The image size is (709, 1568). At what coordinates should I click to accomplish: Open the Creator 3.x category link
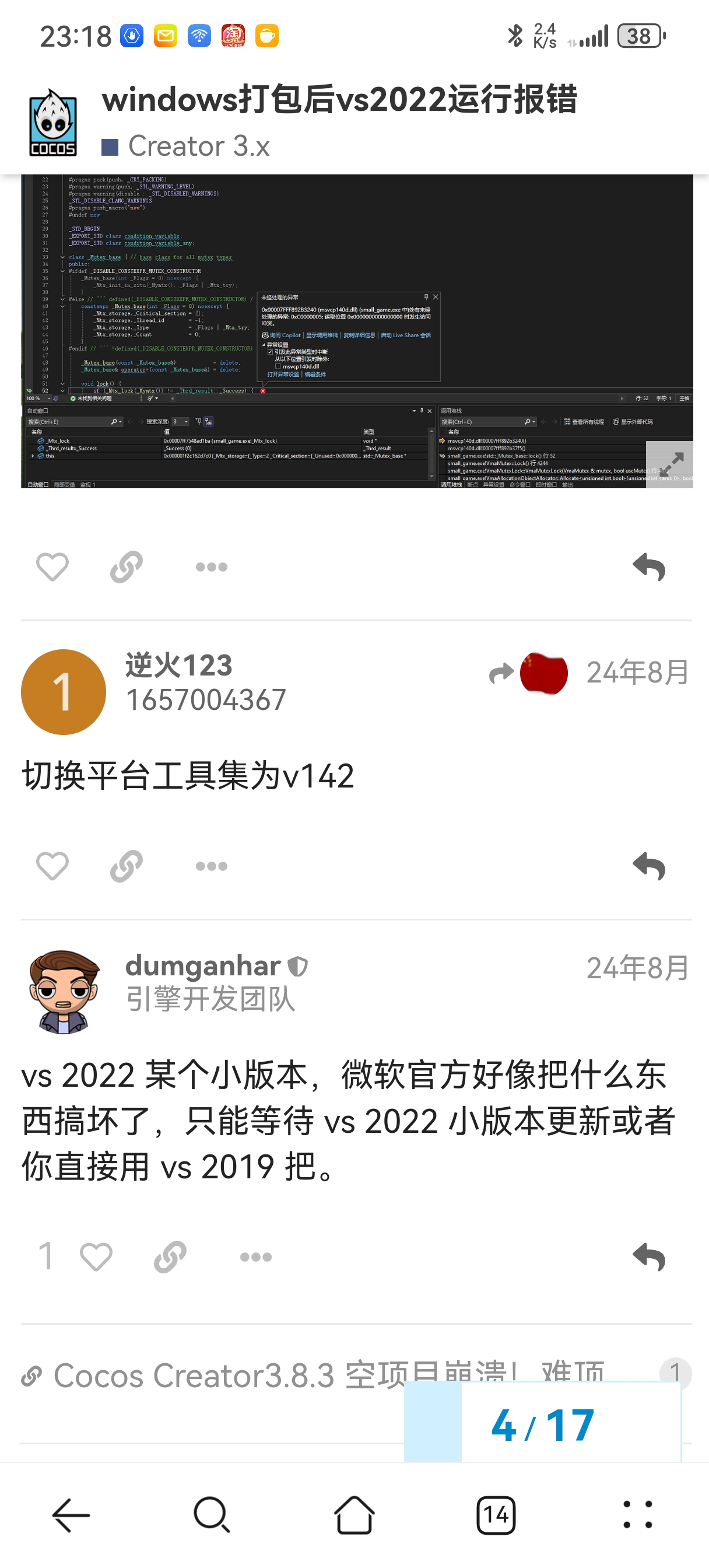[x=198, y=146]
